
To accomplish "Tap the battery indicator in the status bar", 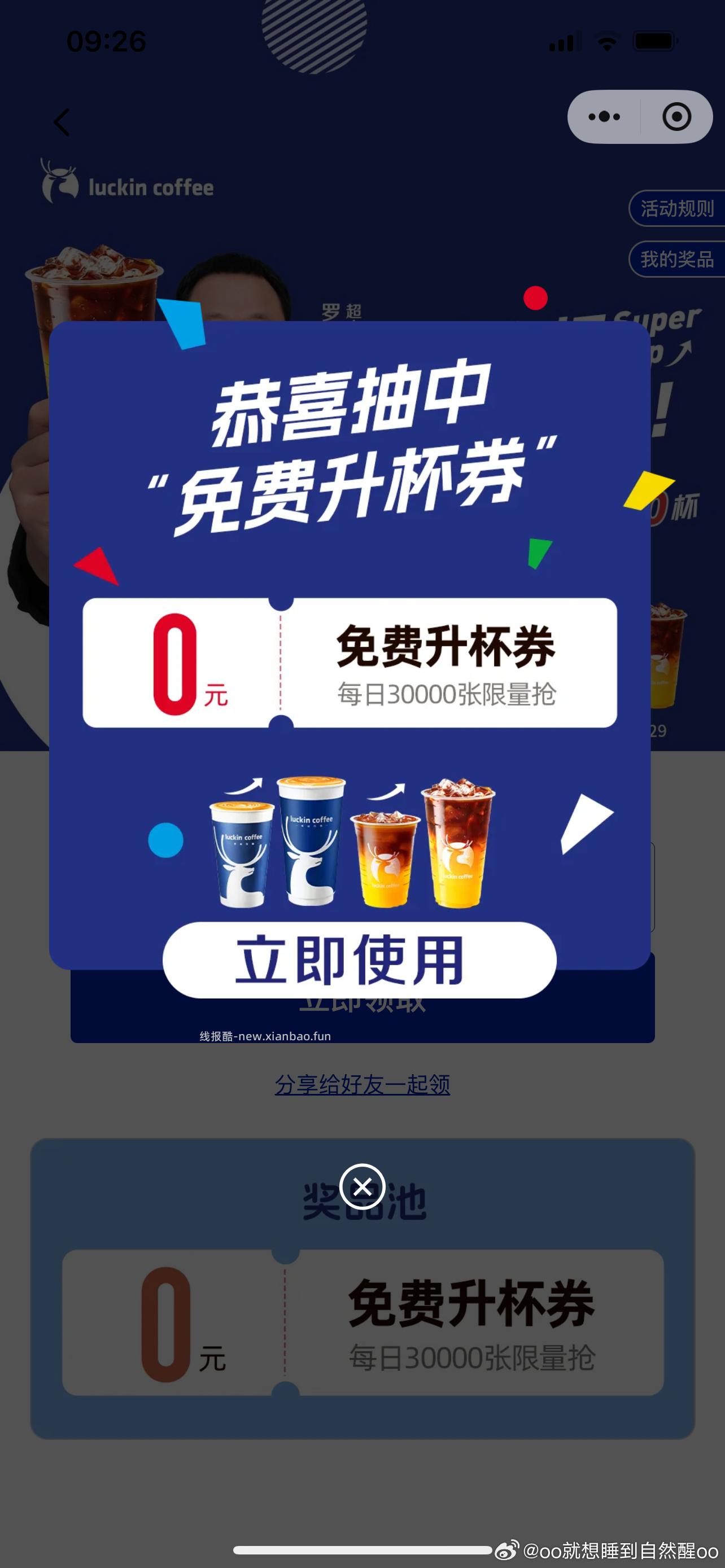I will point(654,41).
